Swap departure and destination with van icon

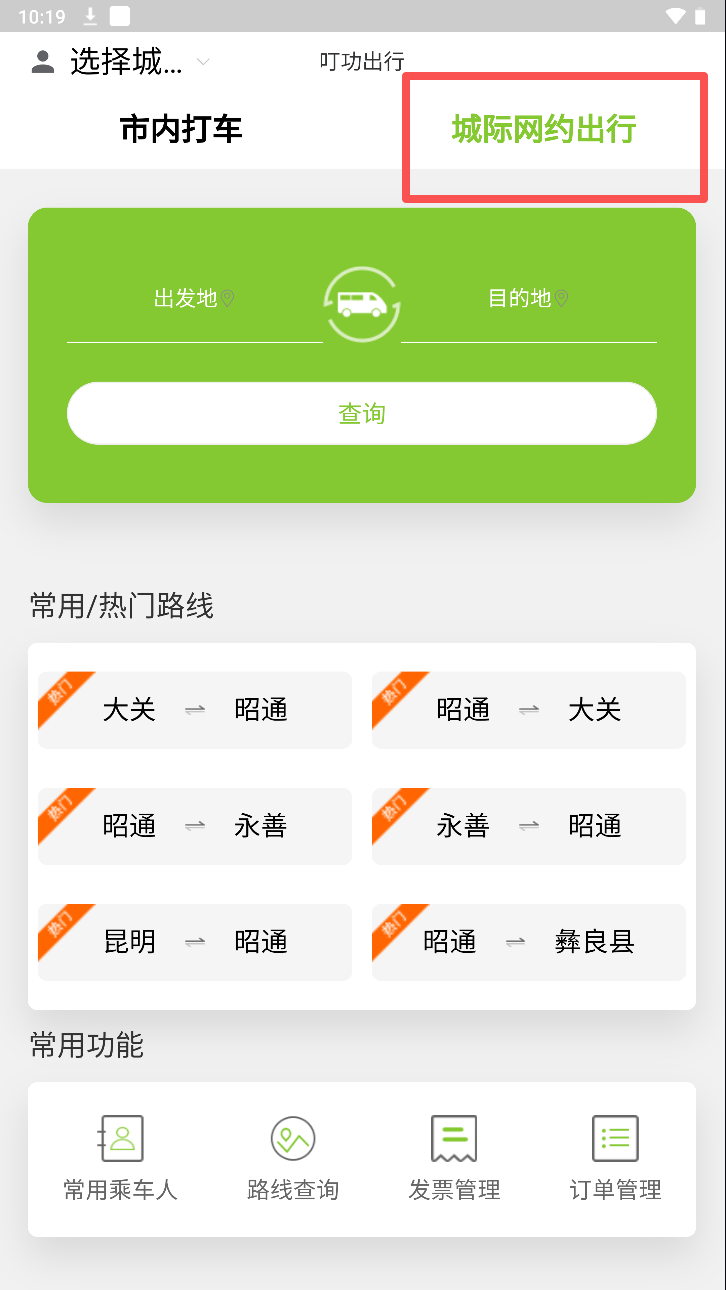point(362,304)
